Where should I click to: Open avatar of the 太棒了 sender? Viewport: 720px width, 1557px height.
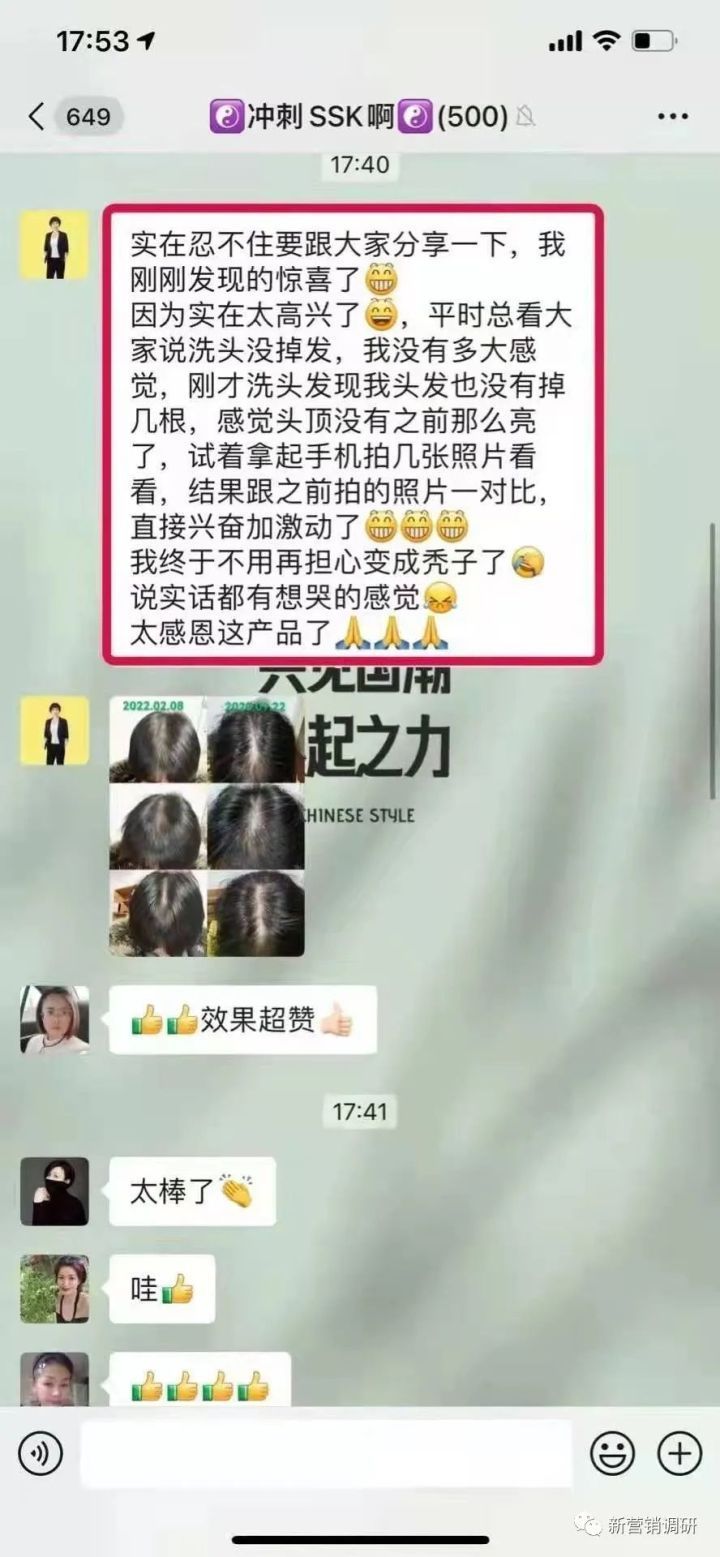point(54,1191)
